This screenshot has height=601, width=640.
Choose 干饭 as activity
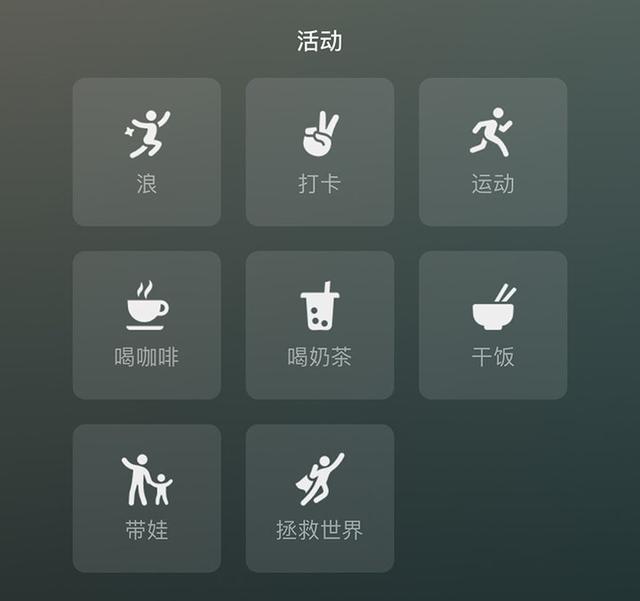coord(493,325)
